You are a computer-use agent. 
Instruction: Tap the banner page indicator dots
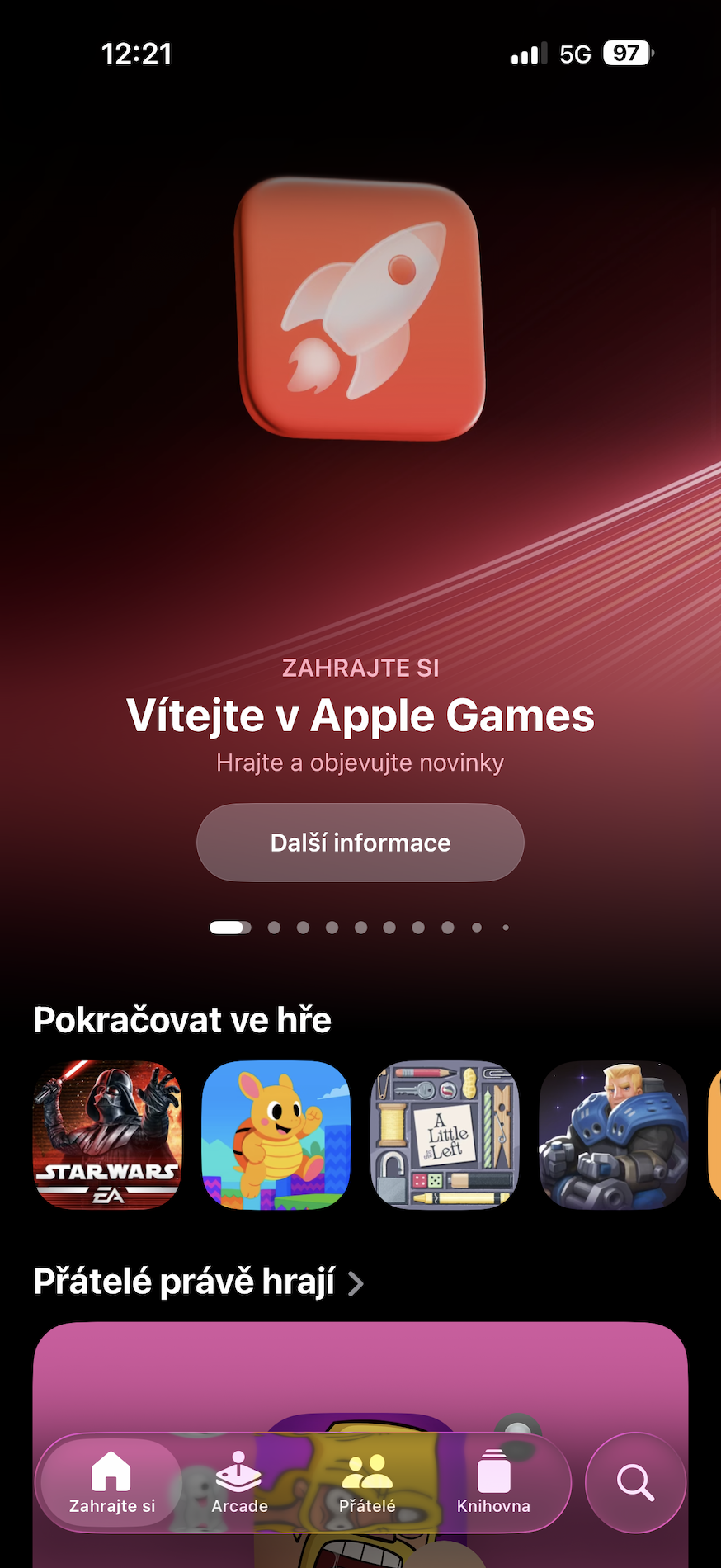coord(360,928)
